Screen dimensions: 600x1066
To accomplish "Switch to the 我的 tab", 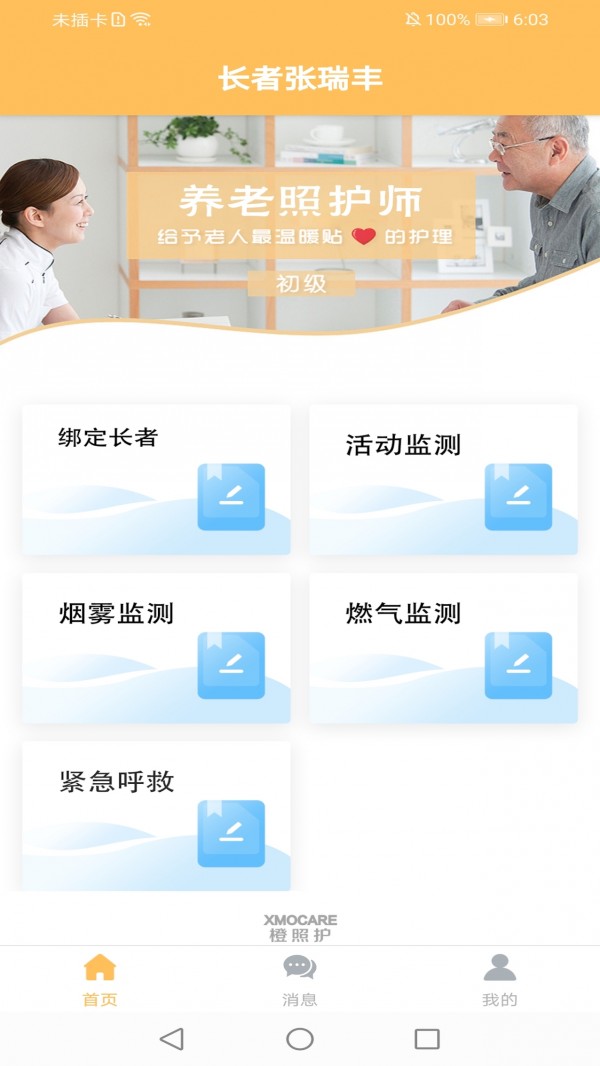I will (500, 980).
